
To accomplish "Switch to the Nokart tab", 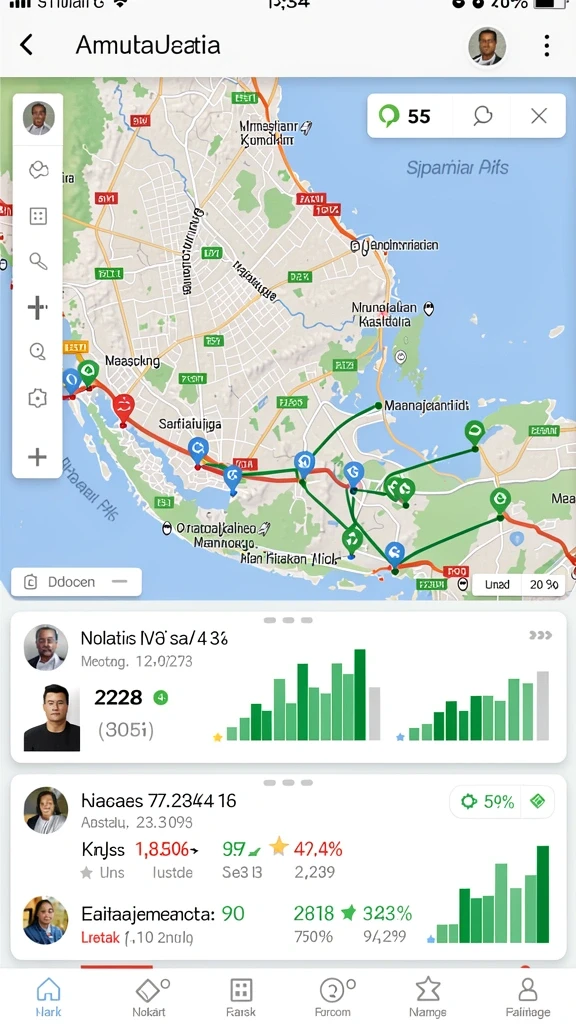I will click(x=150, y=997).
